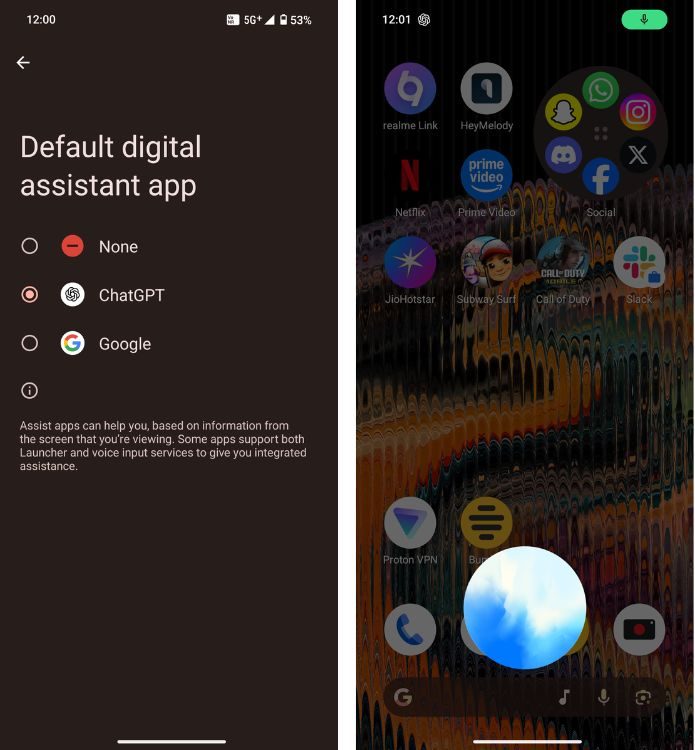695x750 pixels.
Task: Identify a song with the music note icon
Action: click(564, 697)
